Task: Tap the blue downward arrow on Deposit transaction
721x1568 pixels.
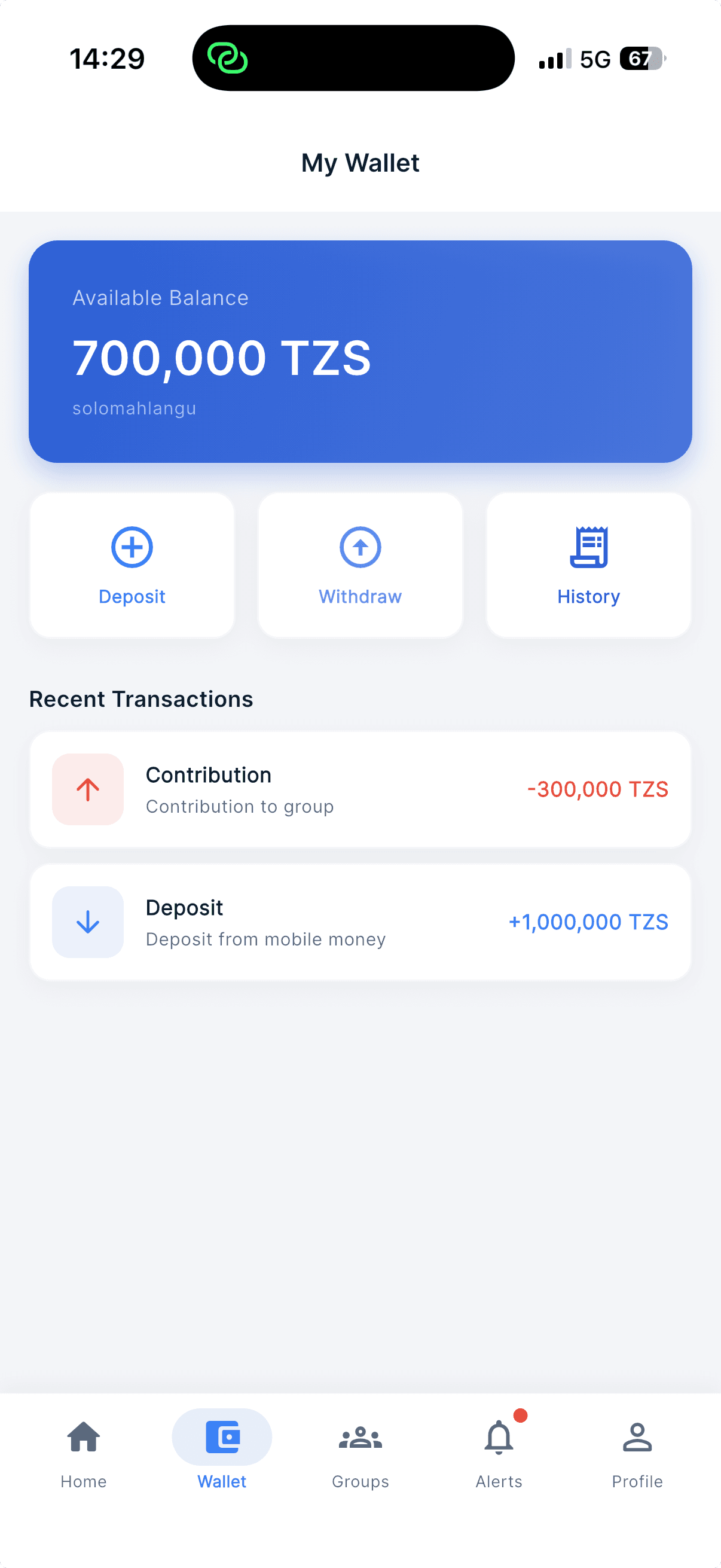Action: click(x=88, y=922)
